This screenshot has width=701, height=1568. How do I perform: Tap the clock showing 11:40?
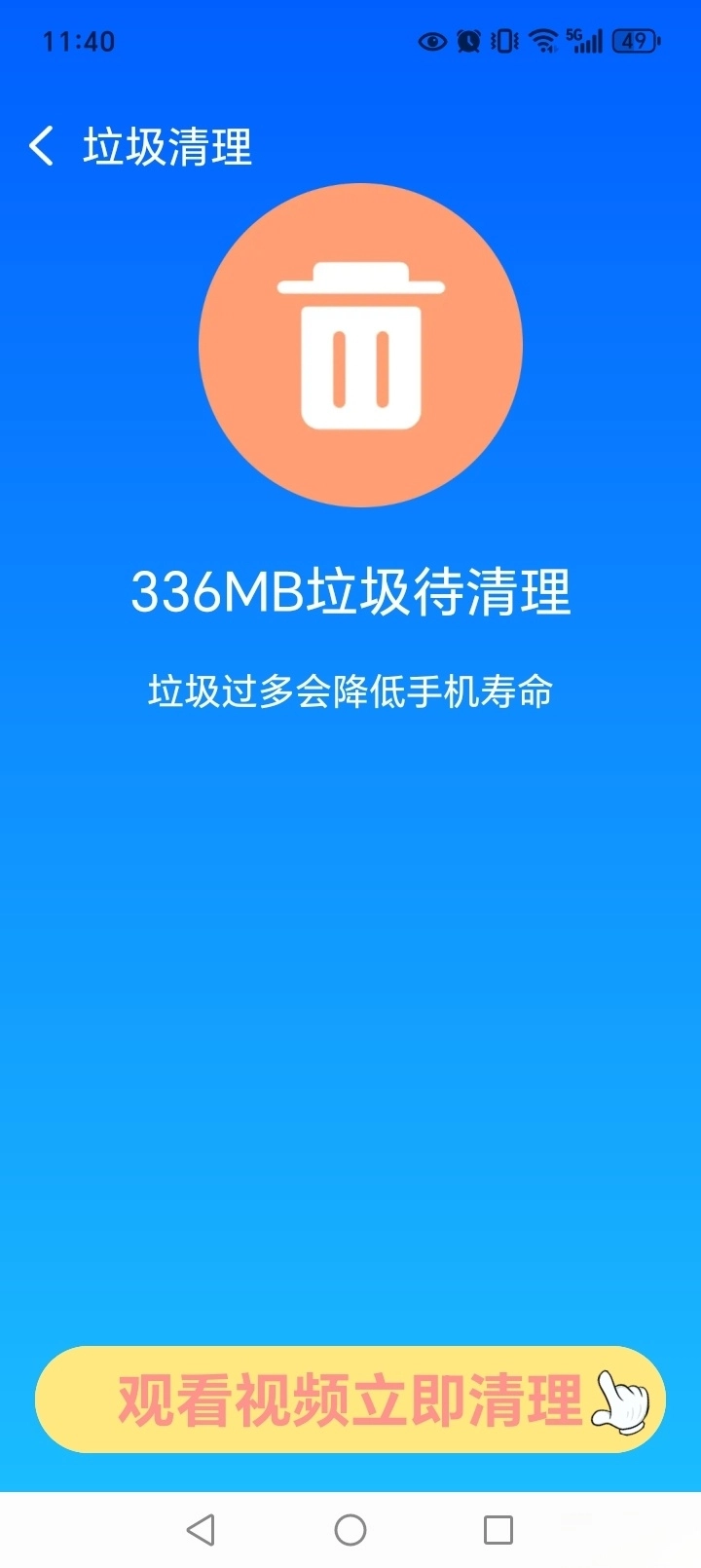click(x=80, y=41)
